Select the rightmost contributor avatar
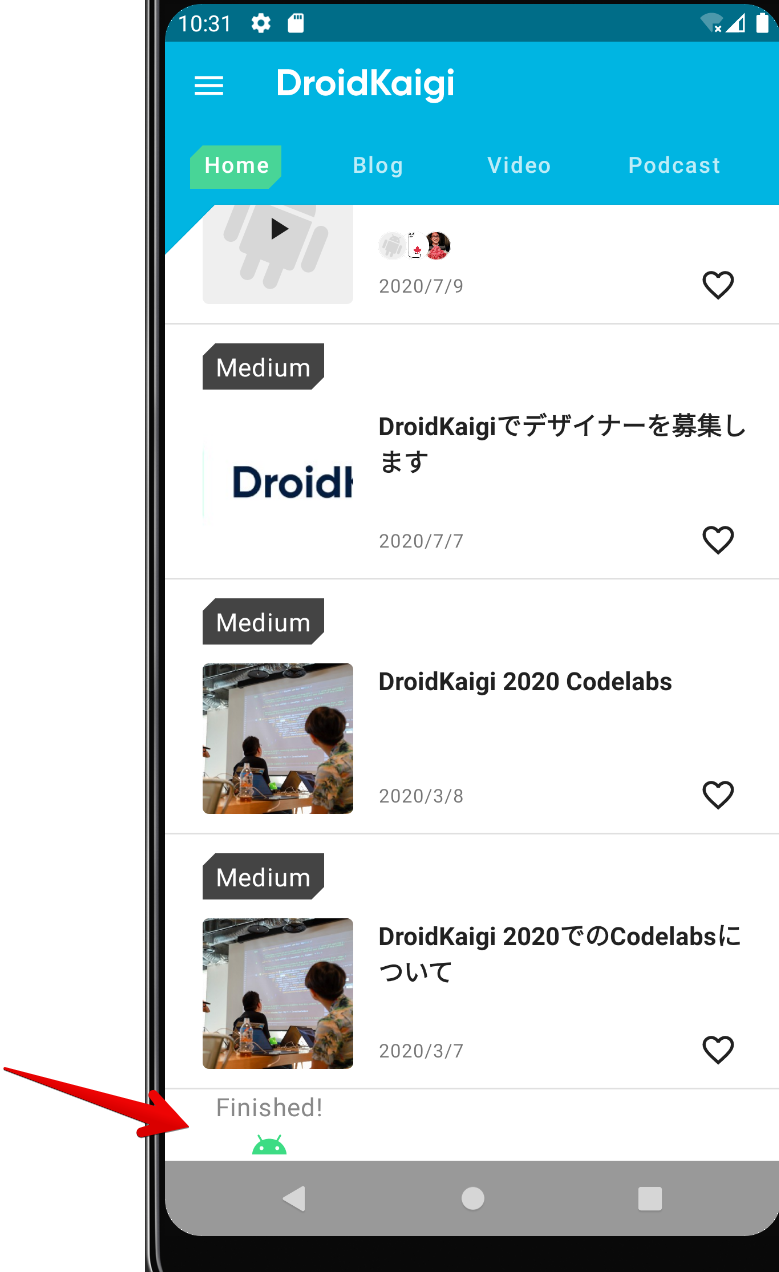This screenshot has height=1272, width=779. [441, 245]
